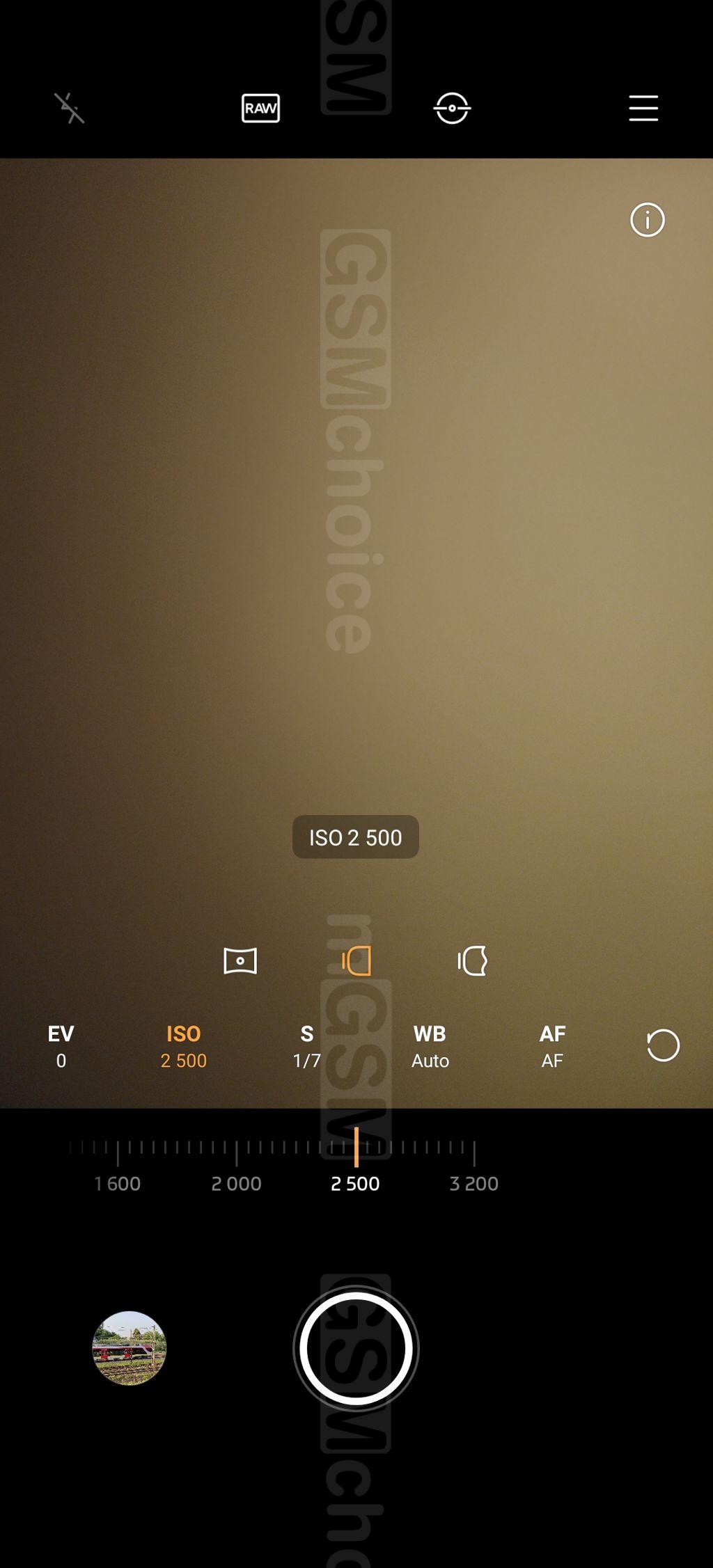The height and width of the screenshot is (1568, 713).
Task: Set ISO to 3 200 on the scale
Action: pos(473,1183)
